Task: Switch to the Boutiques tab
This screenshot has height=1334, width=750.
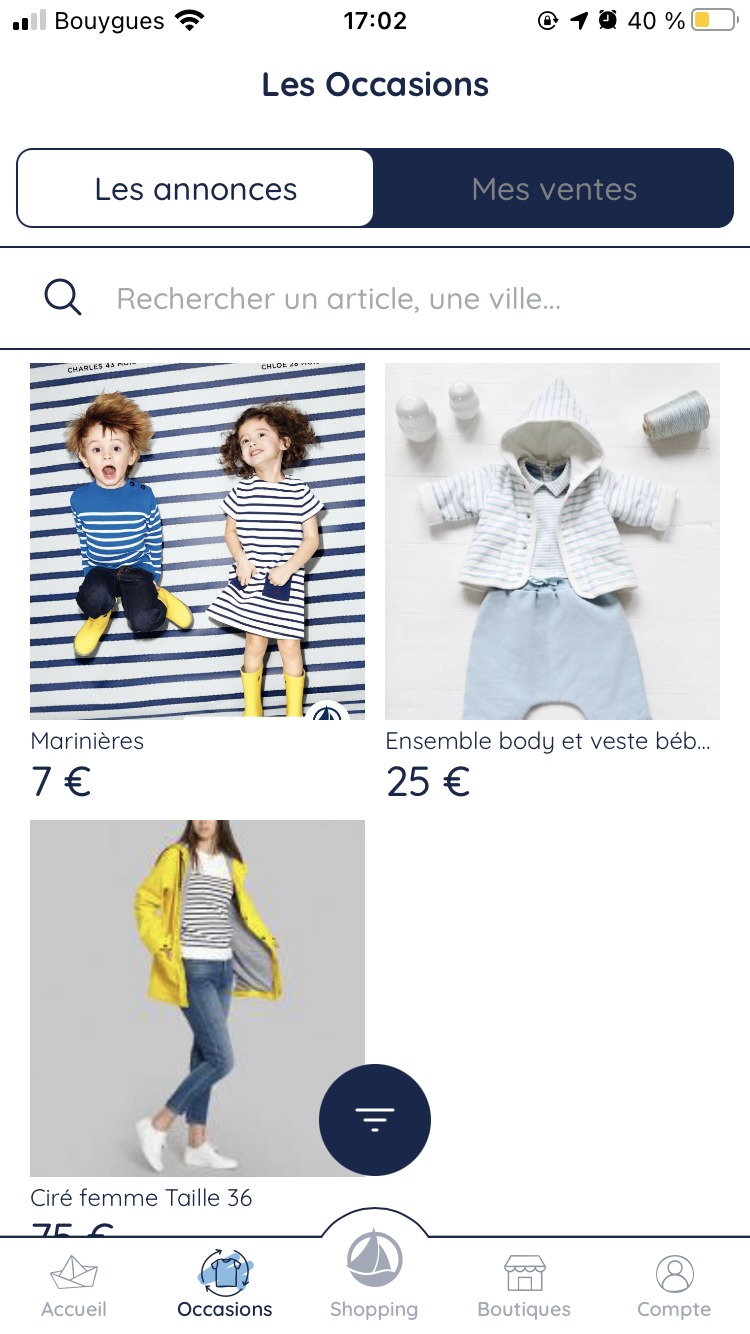Action: (x=524, y=1287)
